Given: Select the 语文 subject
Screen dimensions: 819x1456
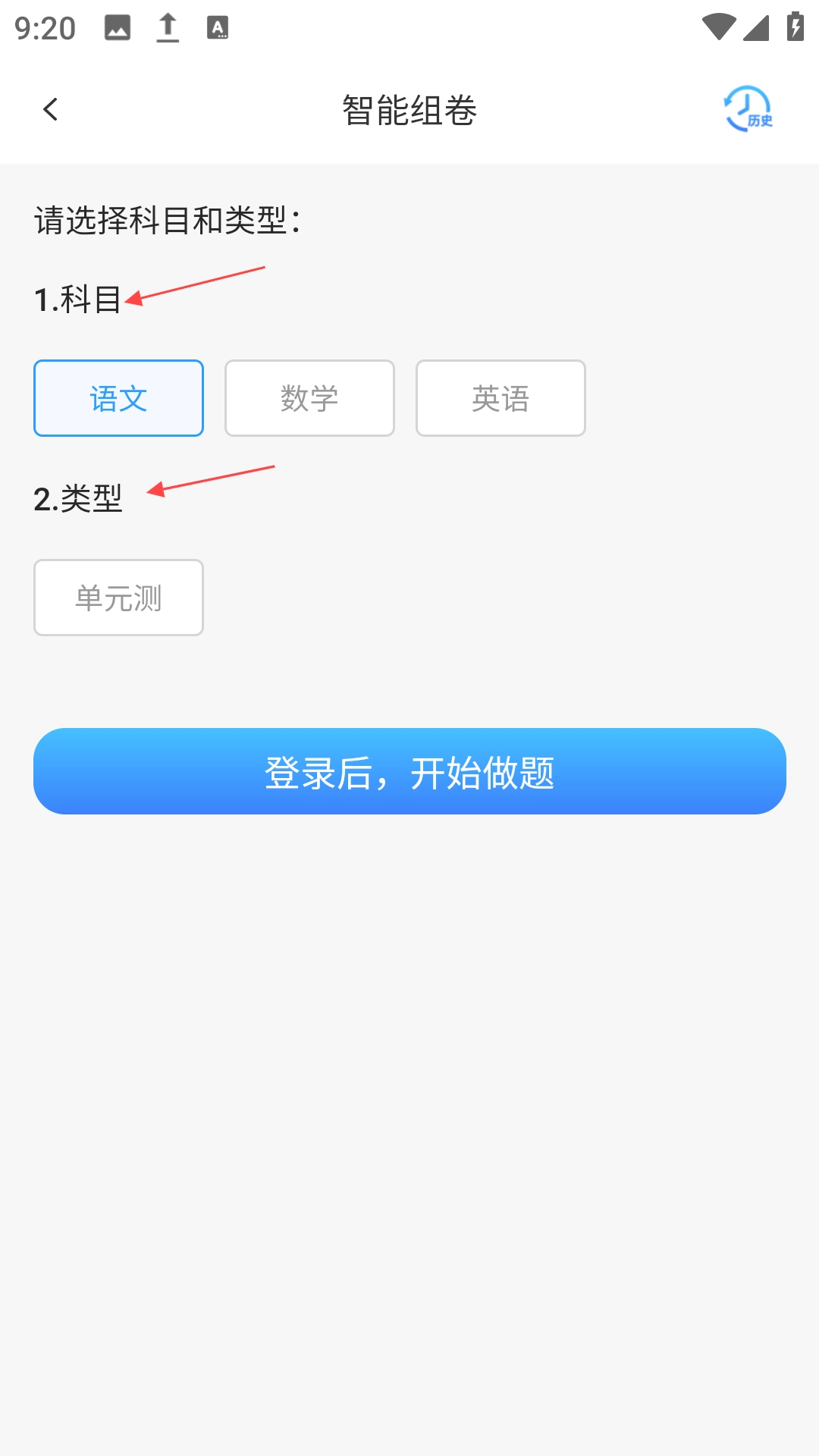Looking at the screenshot, I should click(118, 398).
